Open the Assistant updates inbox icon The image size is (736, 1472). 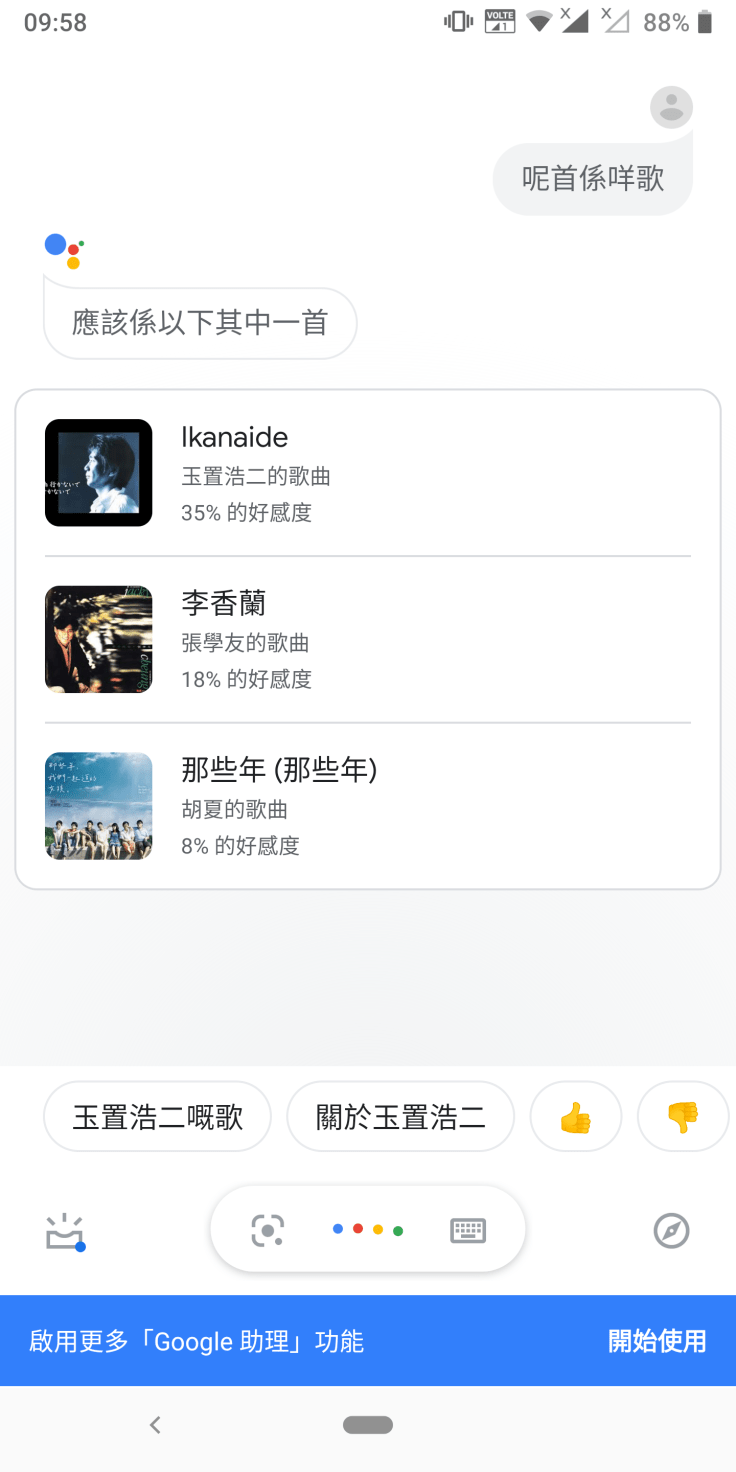[65, 1232]
